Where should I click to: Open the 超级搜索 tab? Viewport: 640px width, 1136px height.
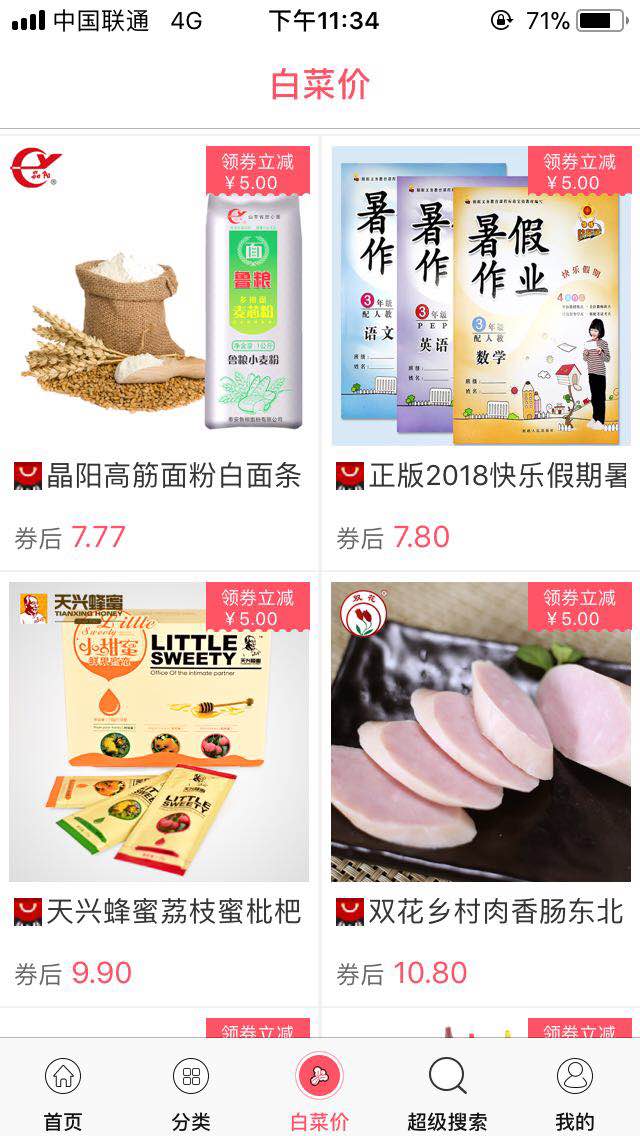point(447,1093)
